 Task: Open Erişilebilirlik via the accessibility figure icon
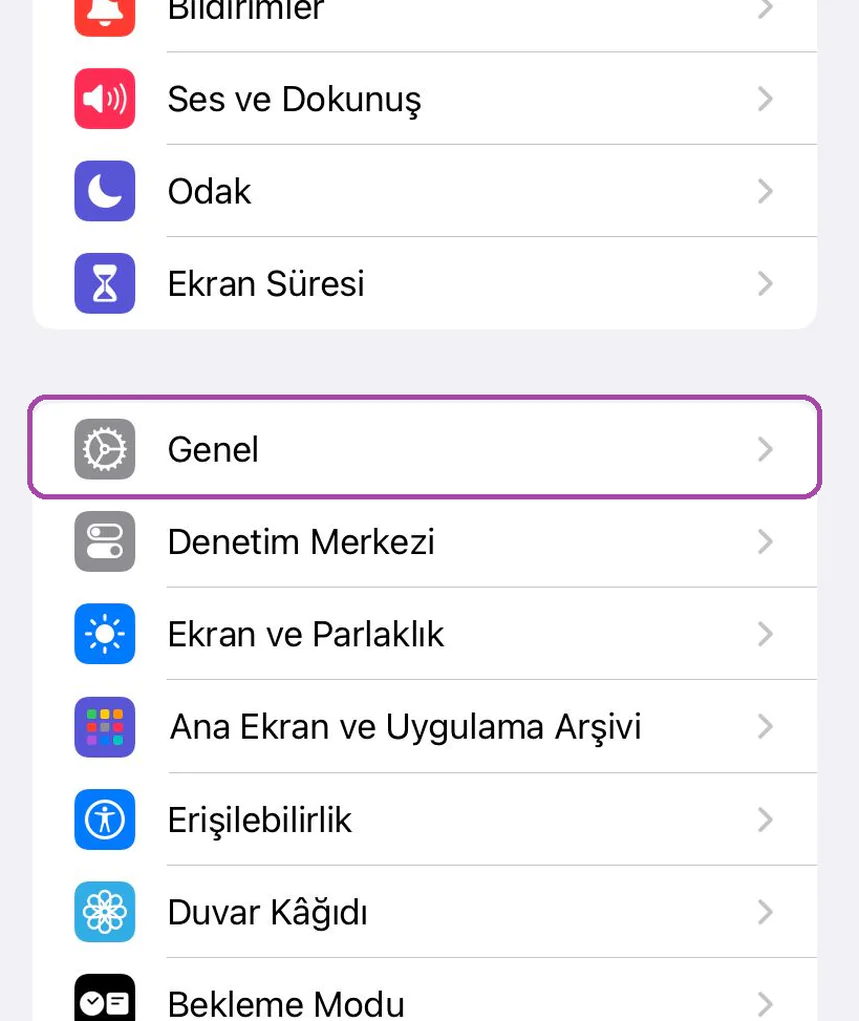[x=104, y=819]
